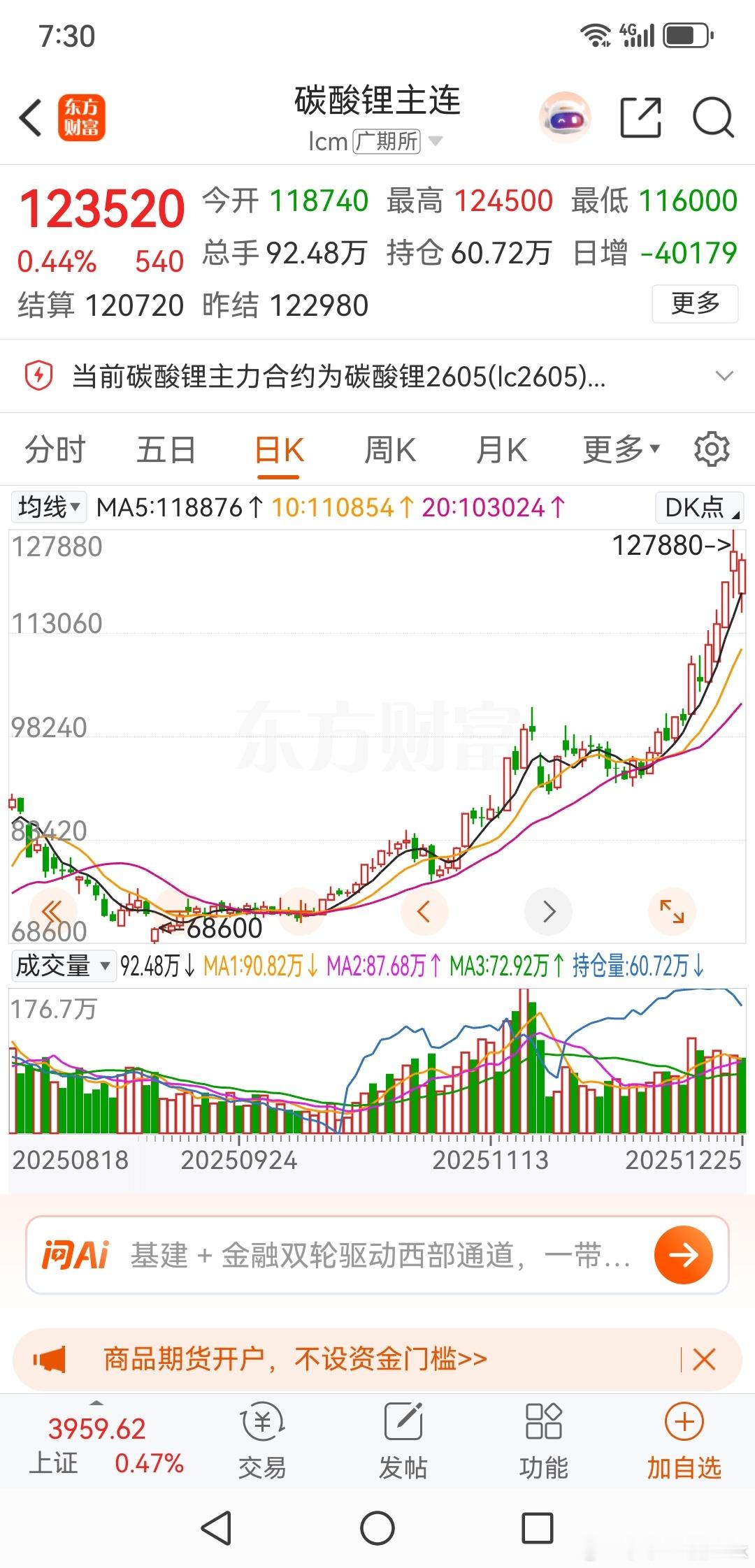Click the left chart navigation arrow

(424, 910)
